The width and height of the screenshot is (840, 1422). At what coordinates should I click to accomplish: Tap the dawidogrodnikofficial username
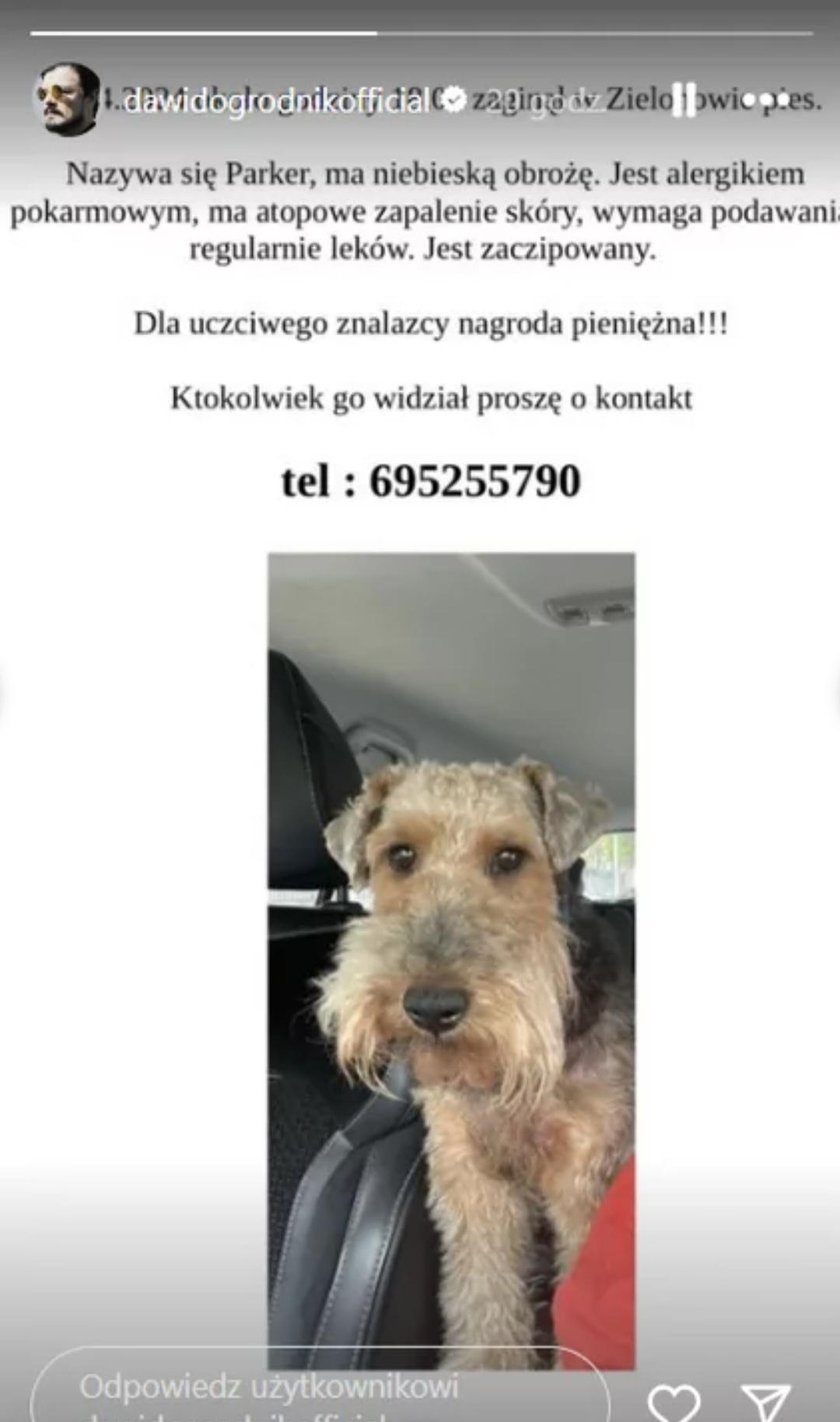[276, 102]
